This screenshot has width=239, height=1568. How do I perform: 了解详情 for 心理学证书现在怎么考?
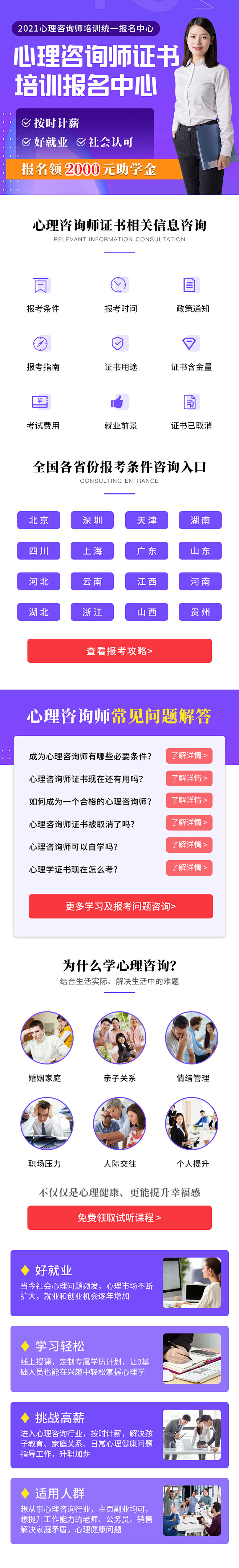pyautogui.click(x=189, y=868)
